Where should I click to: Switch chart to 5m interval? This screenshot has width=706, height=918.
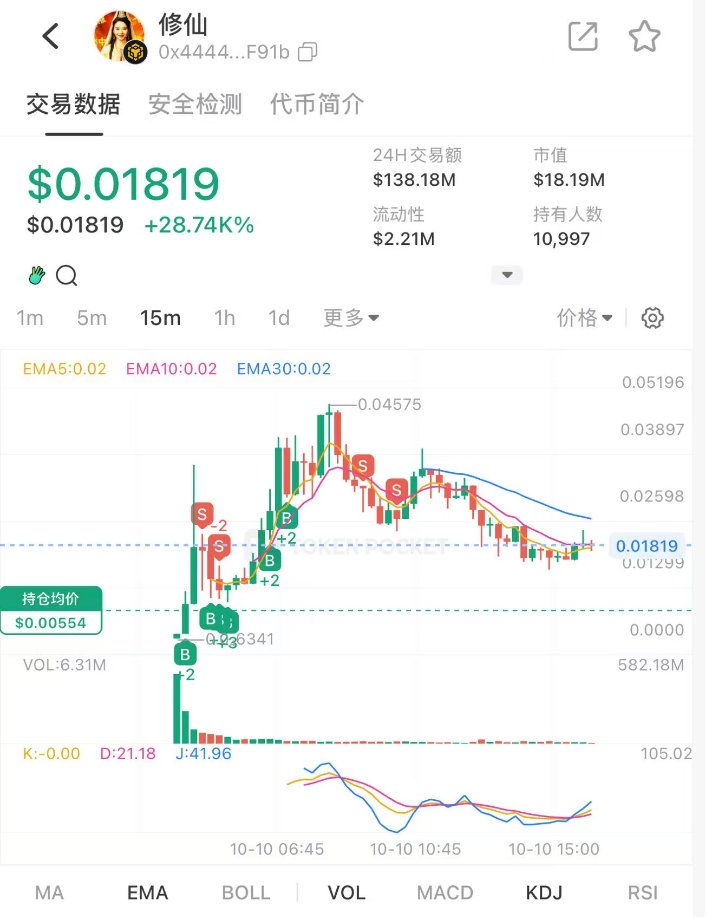pos(92,318)
